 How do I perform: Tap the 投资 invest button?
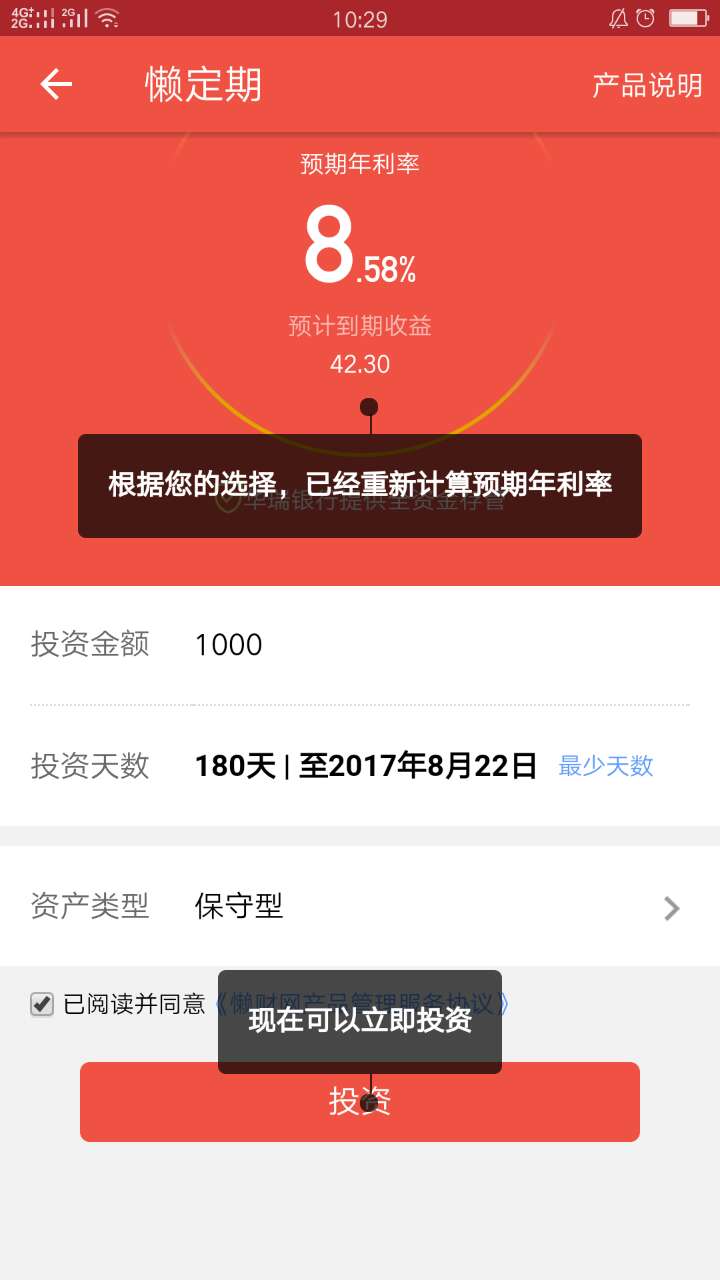coord(360,1102)
